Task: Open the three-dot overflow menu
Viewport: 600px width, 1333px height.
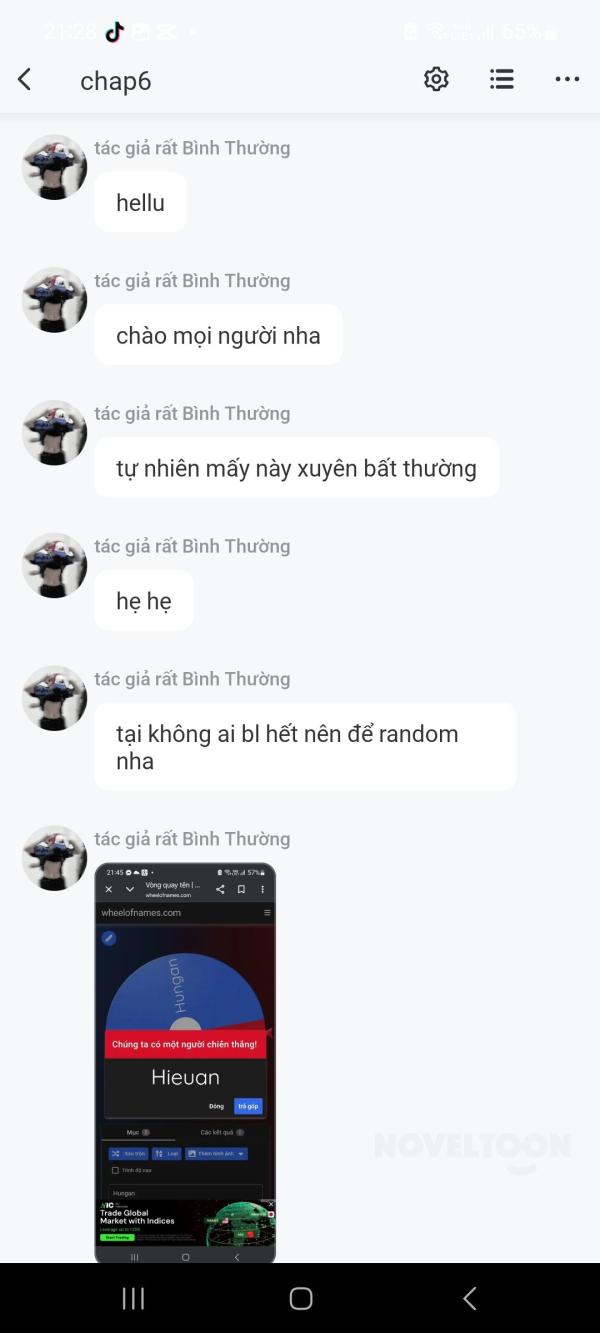Action: 567,80
